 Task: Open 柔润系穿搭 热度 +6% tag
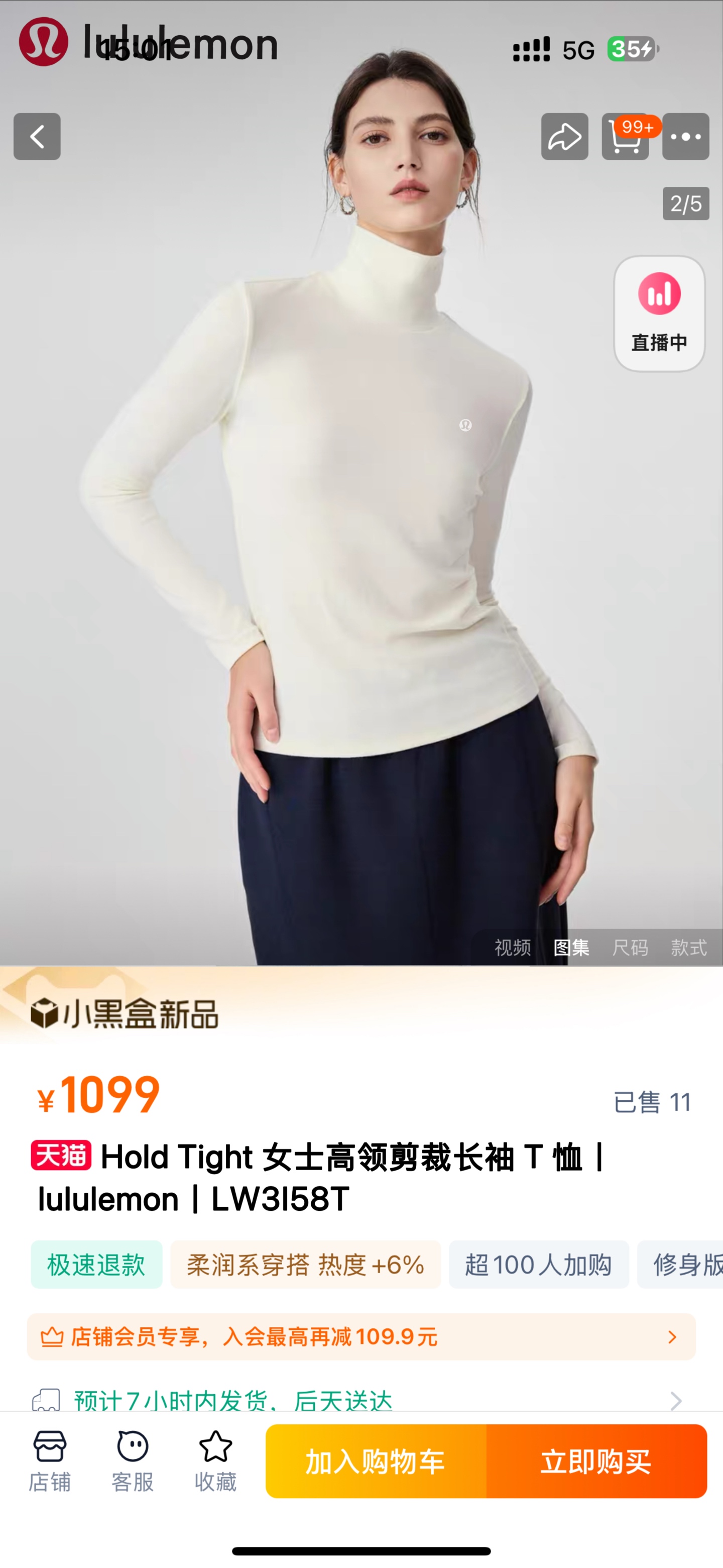point(305,1264)
